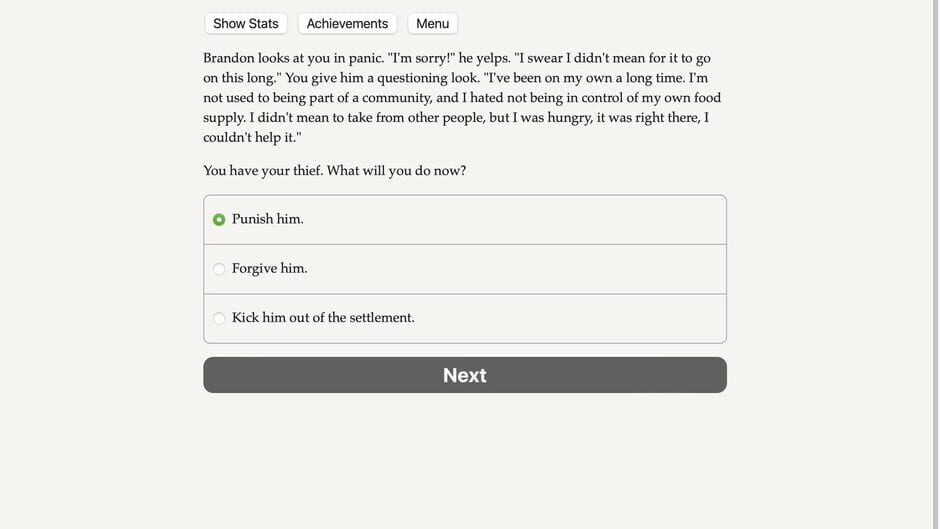Select the 'Punish him' option
Viewport: 940px width, 529px height.
465,220
